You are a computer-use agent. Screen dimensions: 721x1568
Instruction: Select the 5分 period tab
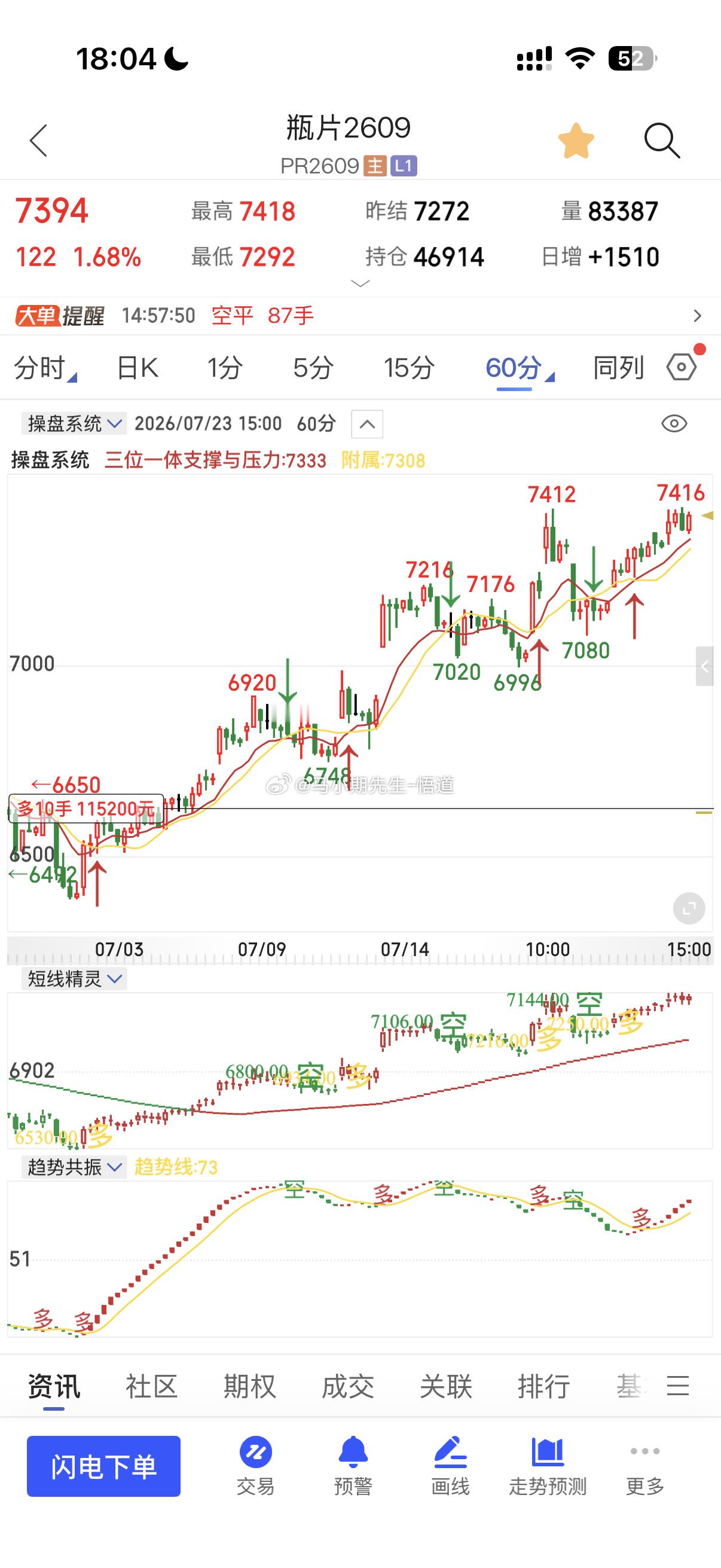(313, 368)
